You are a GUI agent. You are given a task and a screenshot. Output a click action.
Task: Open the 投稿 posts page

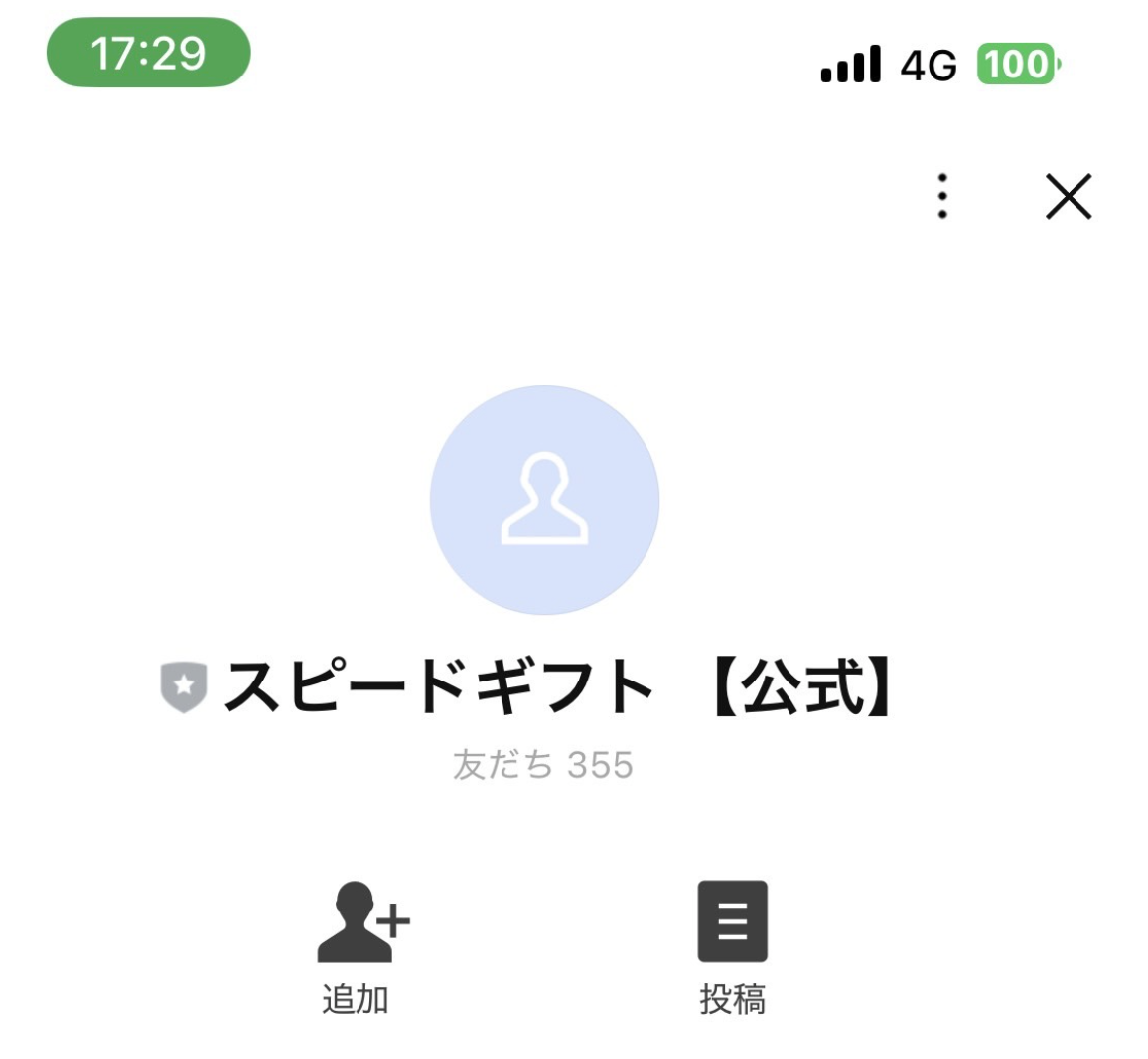[732, 945]
